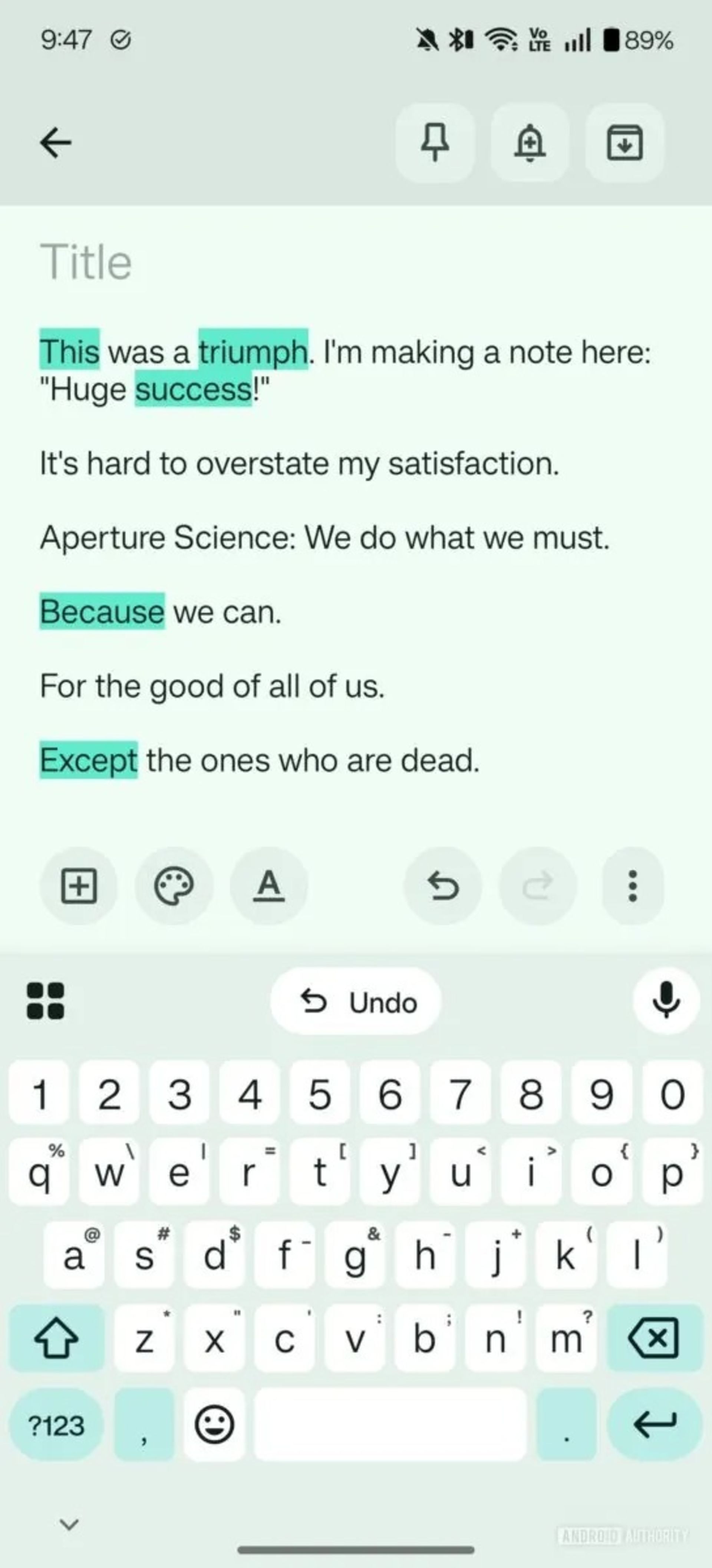
Task: Open text formatting options
Action: [x=268, y=886]
